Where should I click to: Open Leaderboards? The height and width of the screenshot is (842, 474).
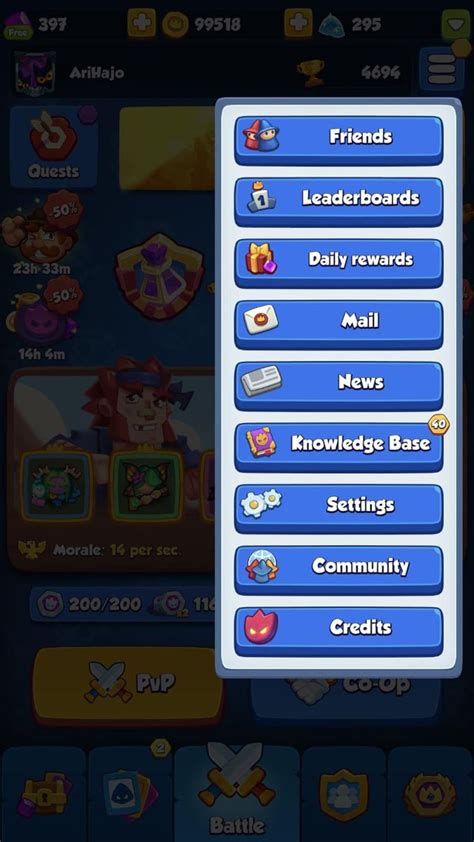338,201
